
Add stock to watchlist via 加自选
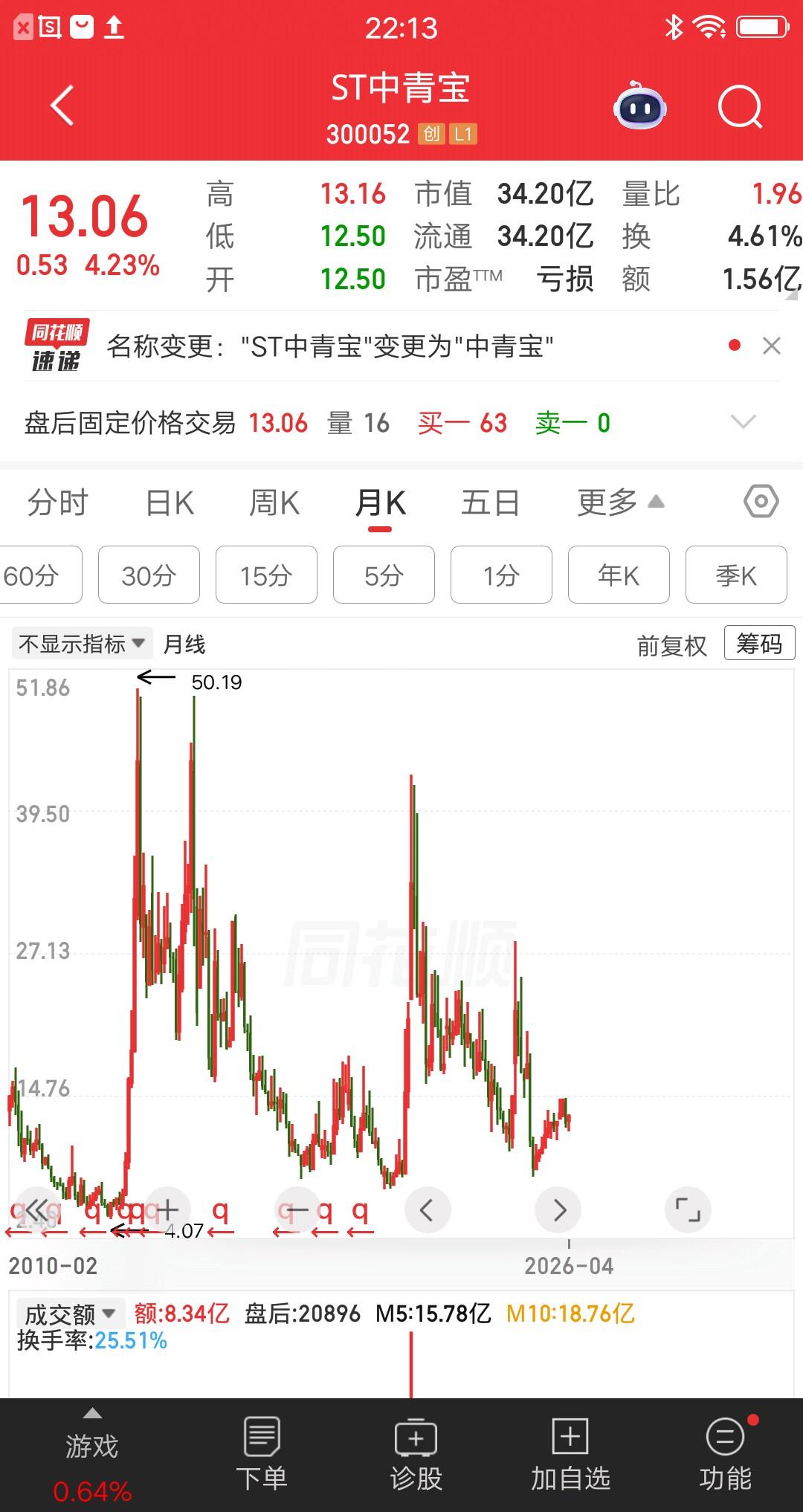click(x=569, y=1450)
